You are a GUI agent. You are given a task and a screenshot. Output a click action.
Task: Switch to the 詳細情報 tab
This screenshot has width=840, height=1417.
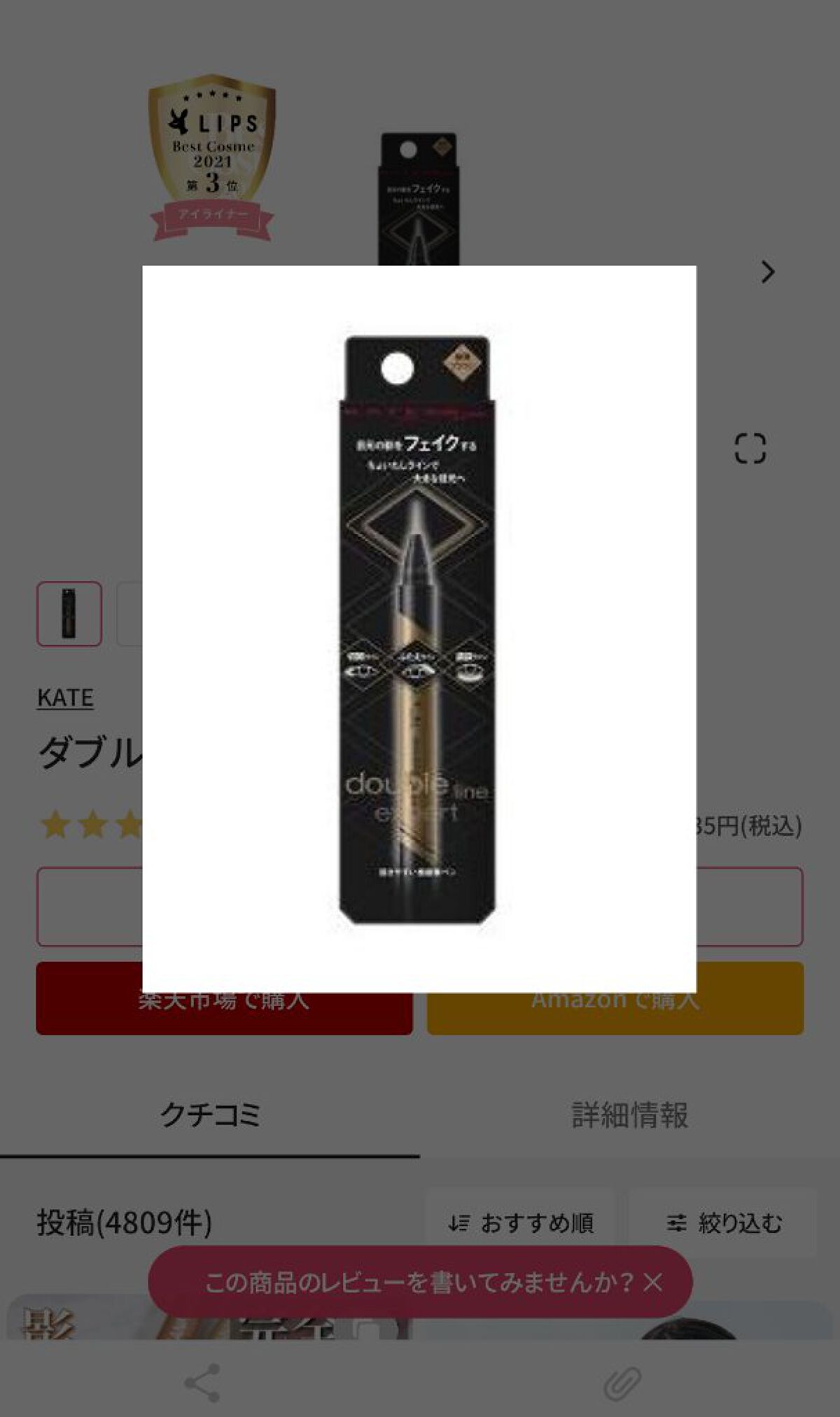click(629, 1115)
